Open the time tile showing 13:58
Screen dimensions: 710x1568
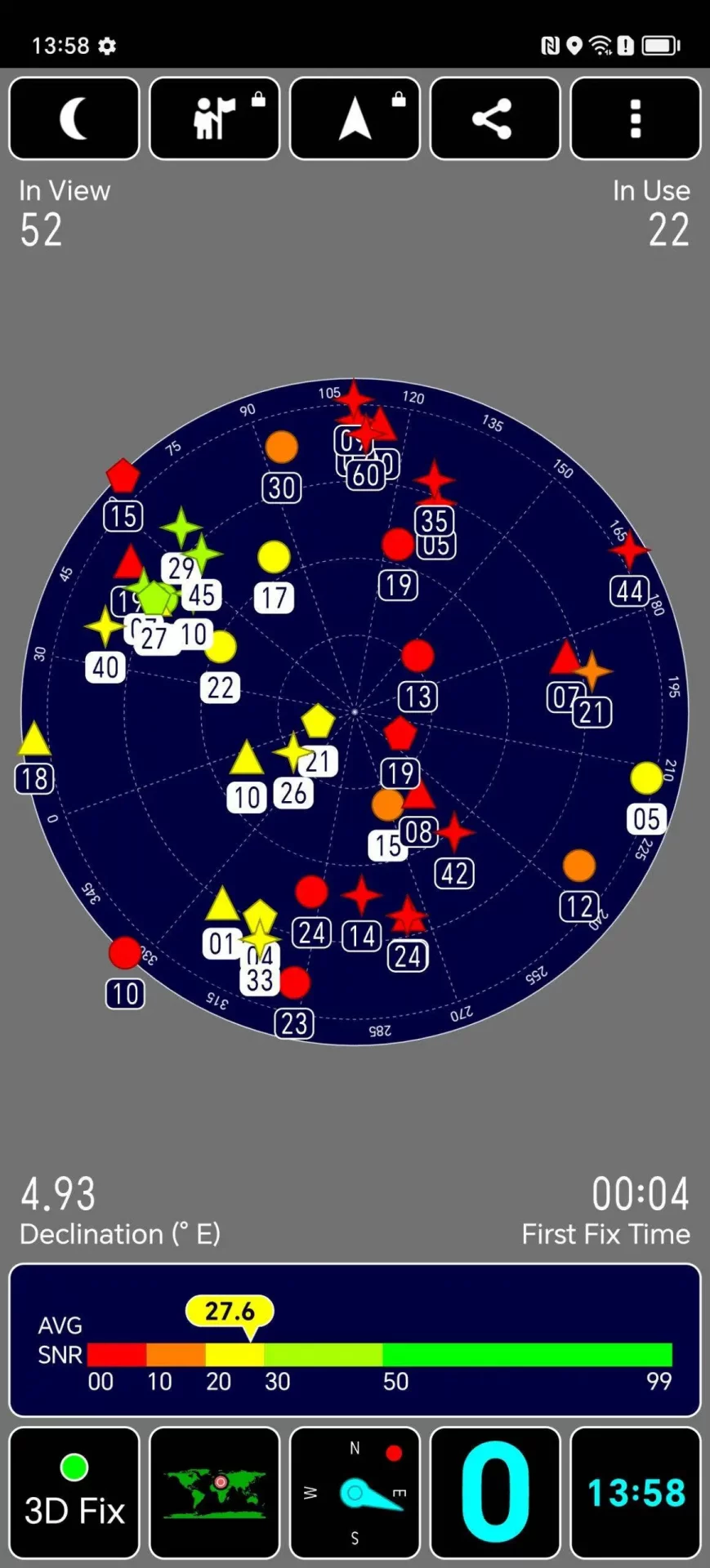[635, 1493]
